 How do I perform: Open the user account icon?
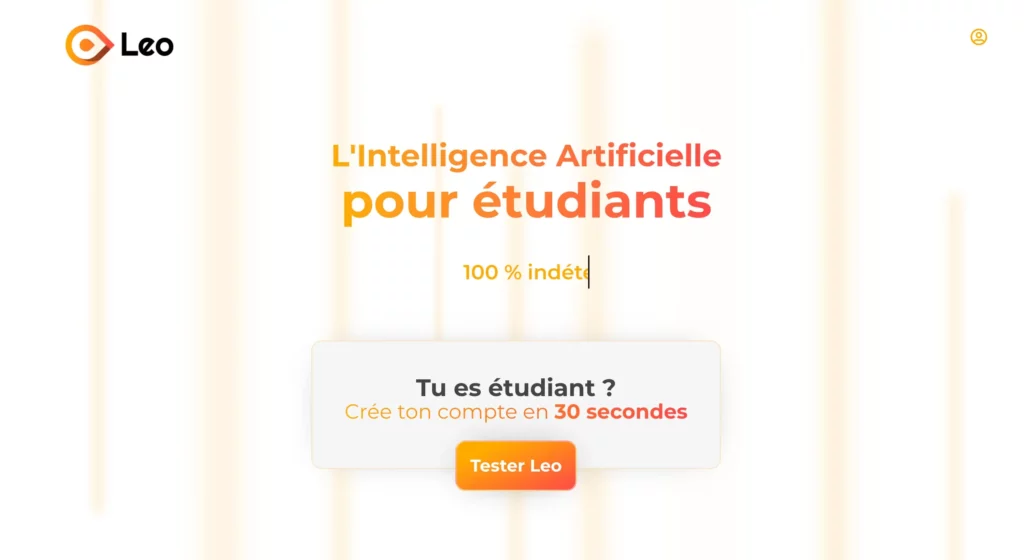pos(978,37)
